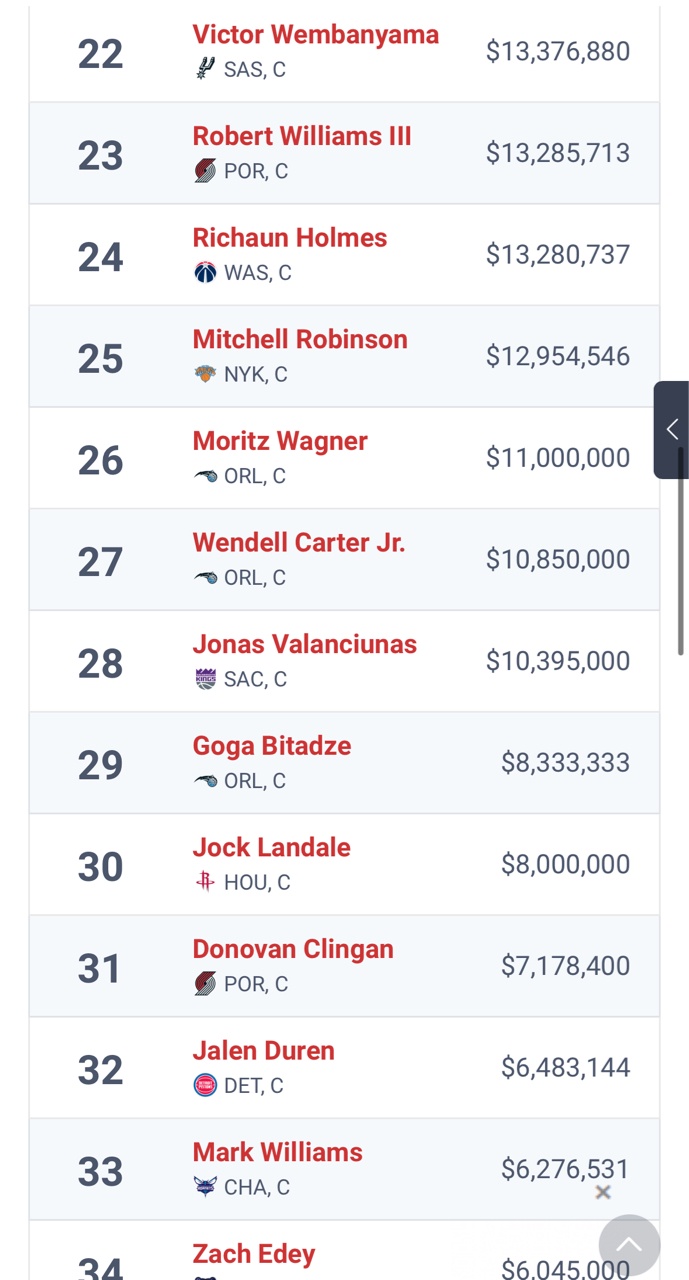Dismiss the small X overlay icon
The height and width of the screenshot is (1280, 689).
pyautogui.click(x=603, y=1192)
